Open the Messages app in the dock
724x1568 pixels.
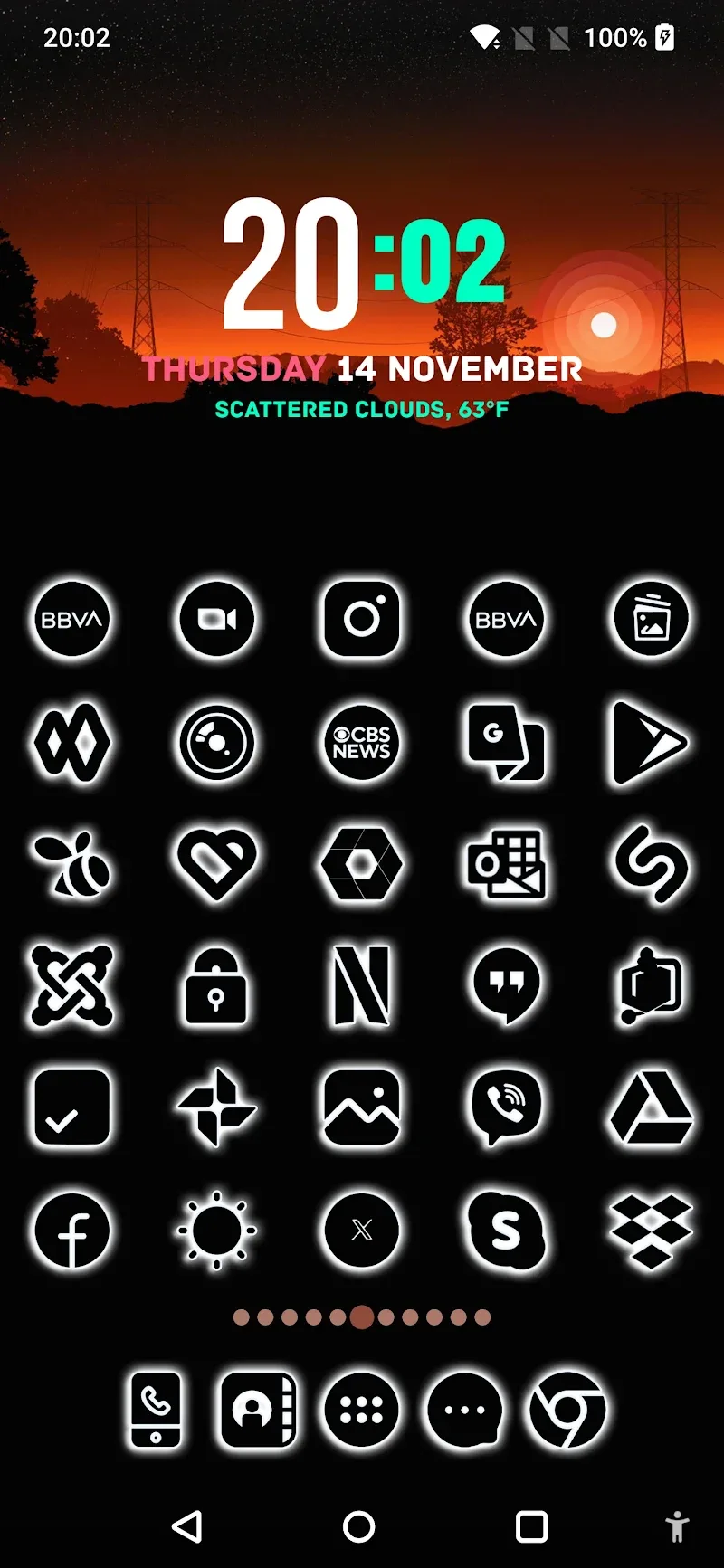465,1410
